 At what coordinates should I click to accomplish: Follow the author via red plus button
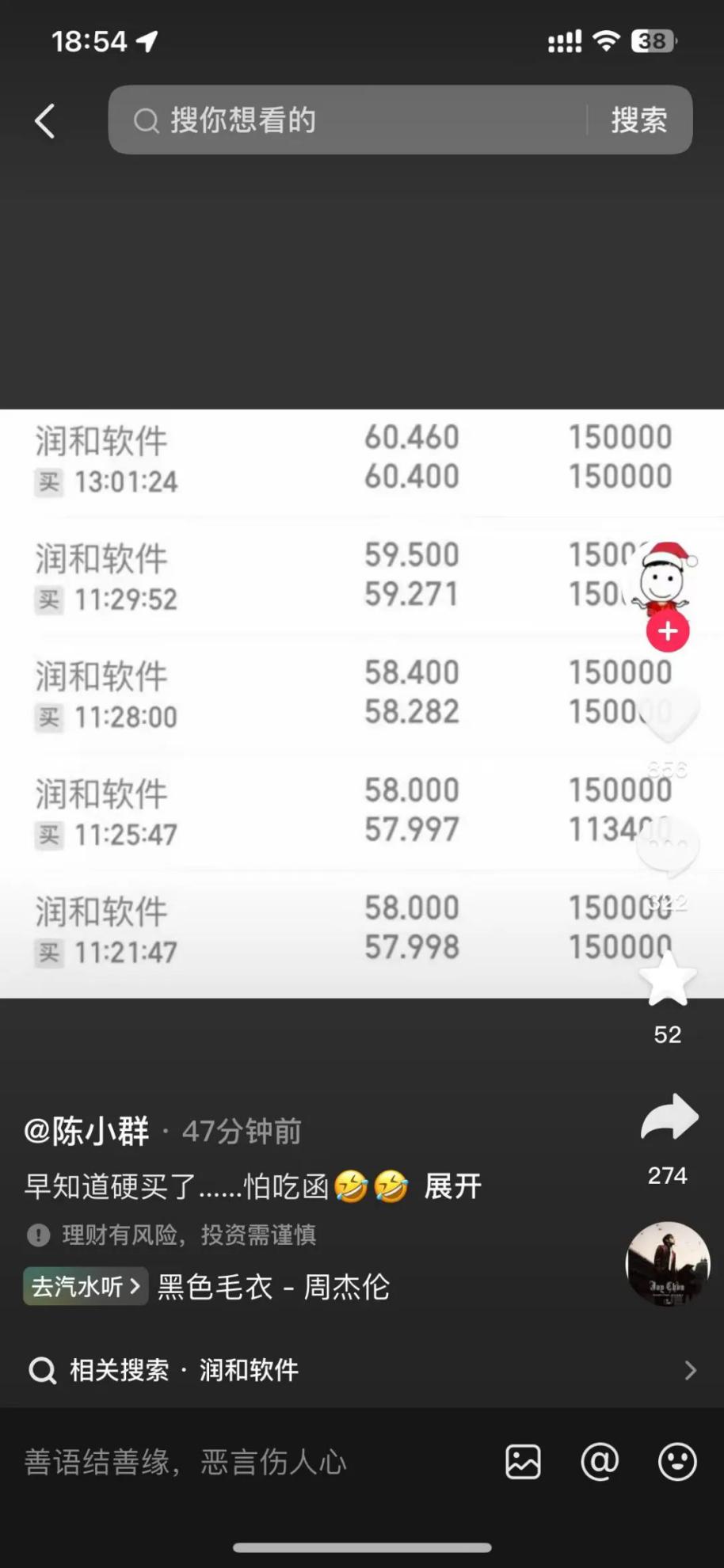pos(668,631)
